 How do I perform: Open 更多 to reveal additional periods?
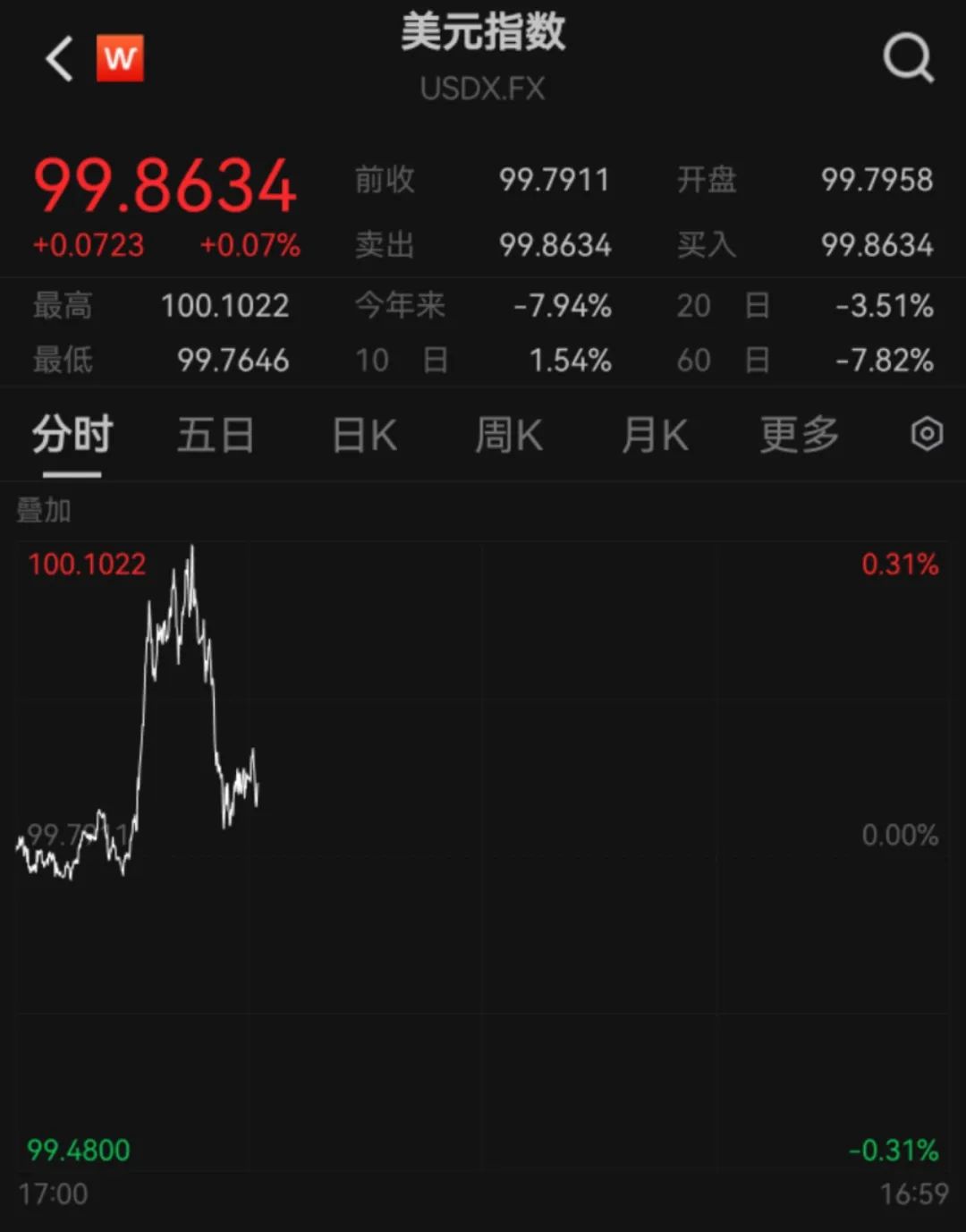(x=799, y=435)
